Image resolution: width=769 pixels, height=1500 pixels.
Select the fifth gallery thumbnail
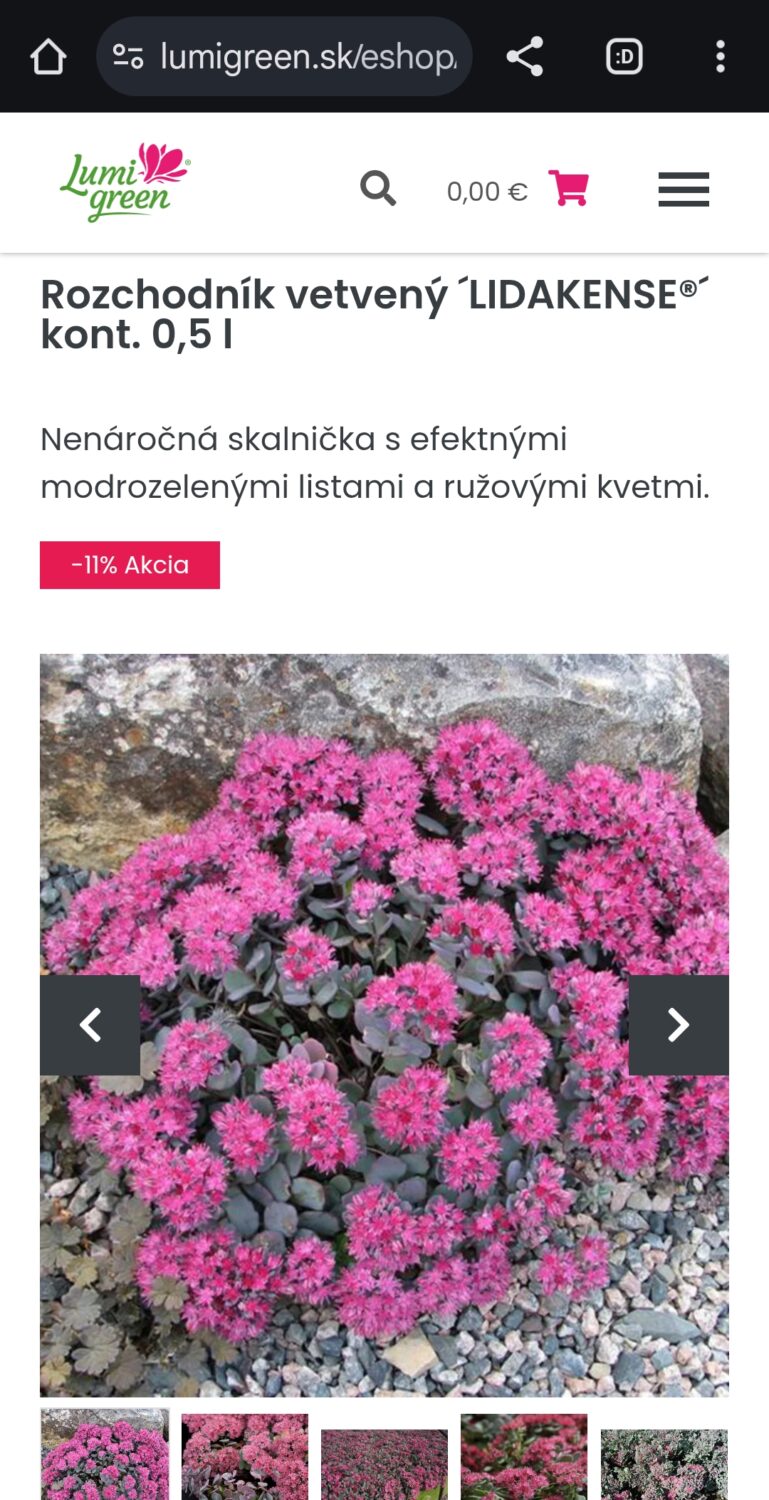coord(664,1462)
